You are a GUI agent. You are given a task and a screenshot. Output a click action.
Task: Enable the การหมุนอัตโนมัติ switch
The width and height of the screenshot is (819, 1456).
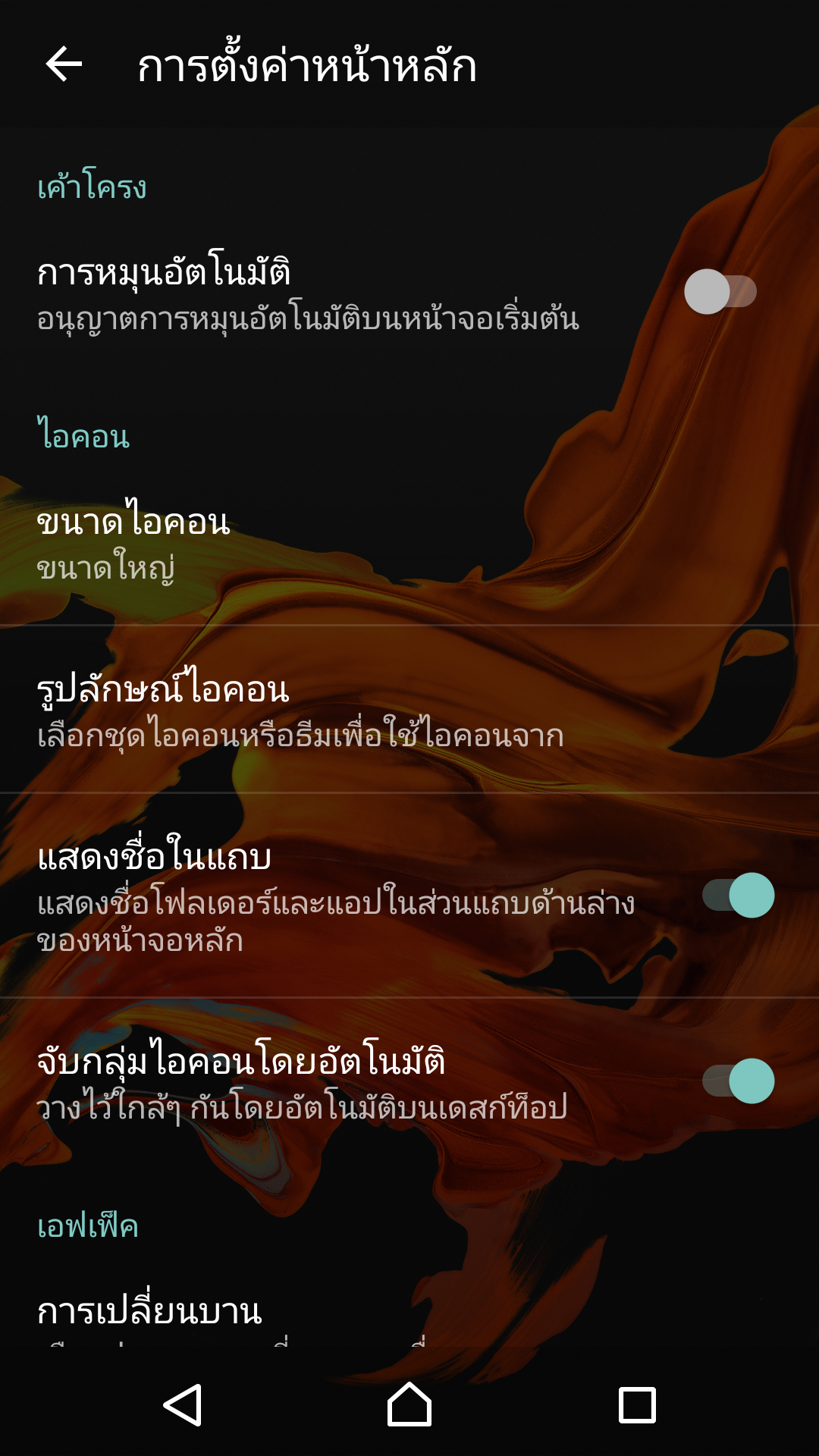click(720, 292)
